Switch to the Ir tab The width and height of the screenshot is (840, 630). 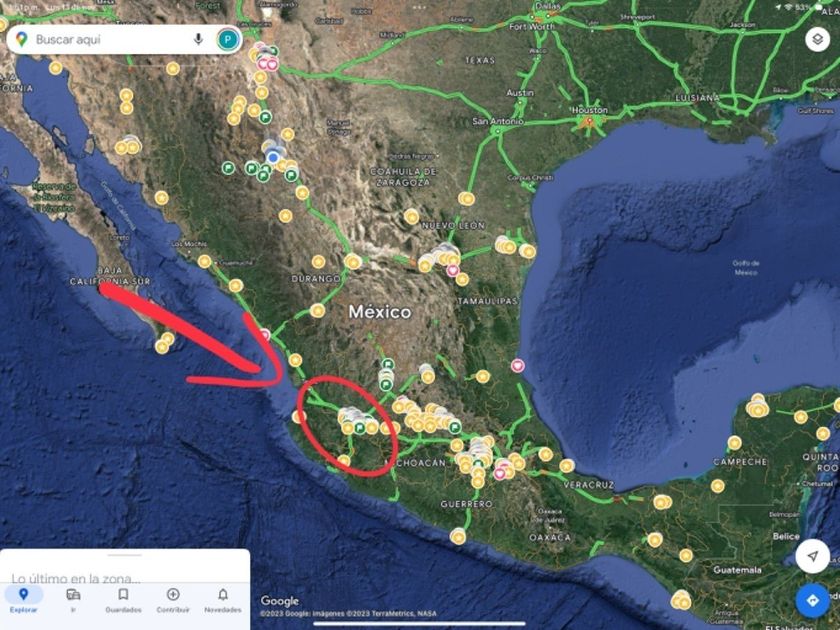pyautogui.click(x=73, y=599)
